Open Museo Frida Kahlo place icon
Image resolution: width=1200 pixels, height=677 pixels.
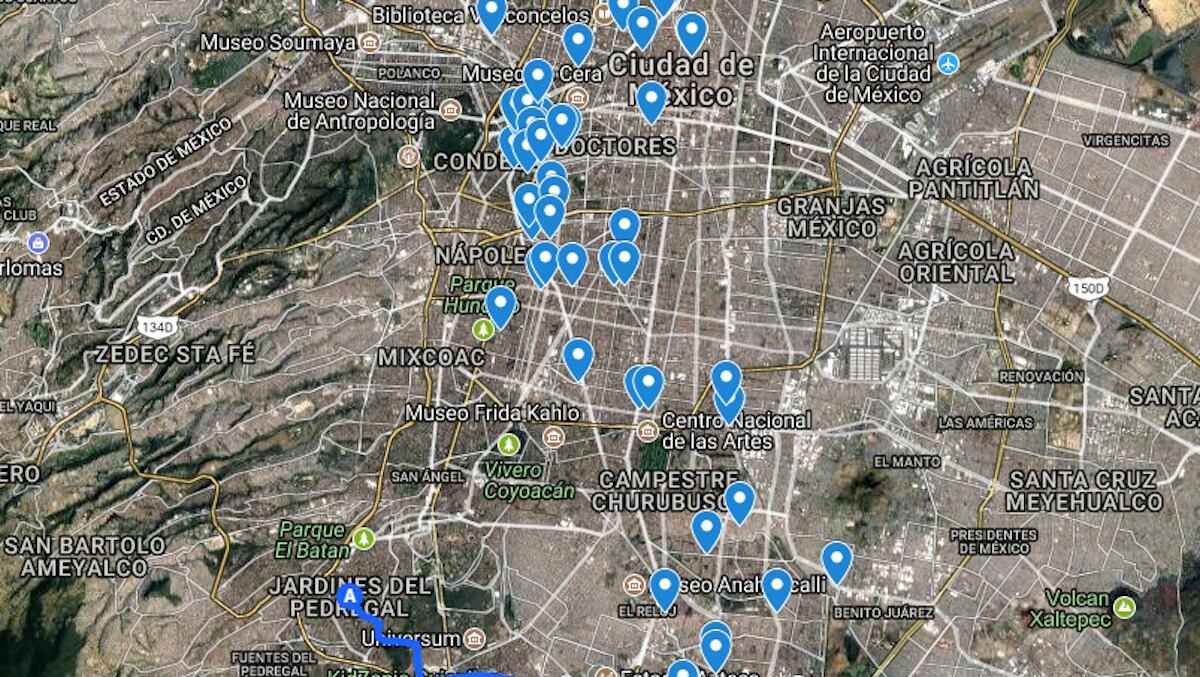click(553, 436)
